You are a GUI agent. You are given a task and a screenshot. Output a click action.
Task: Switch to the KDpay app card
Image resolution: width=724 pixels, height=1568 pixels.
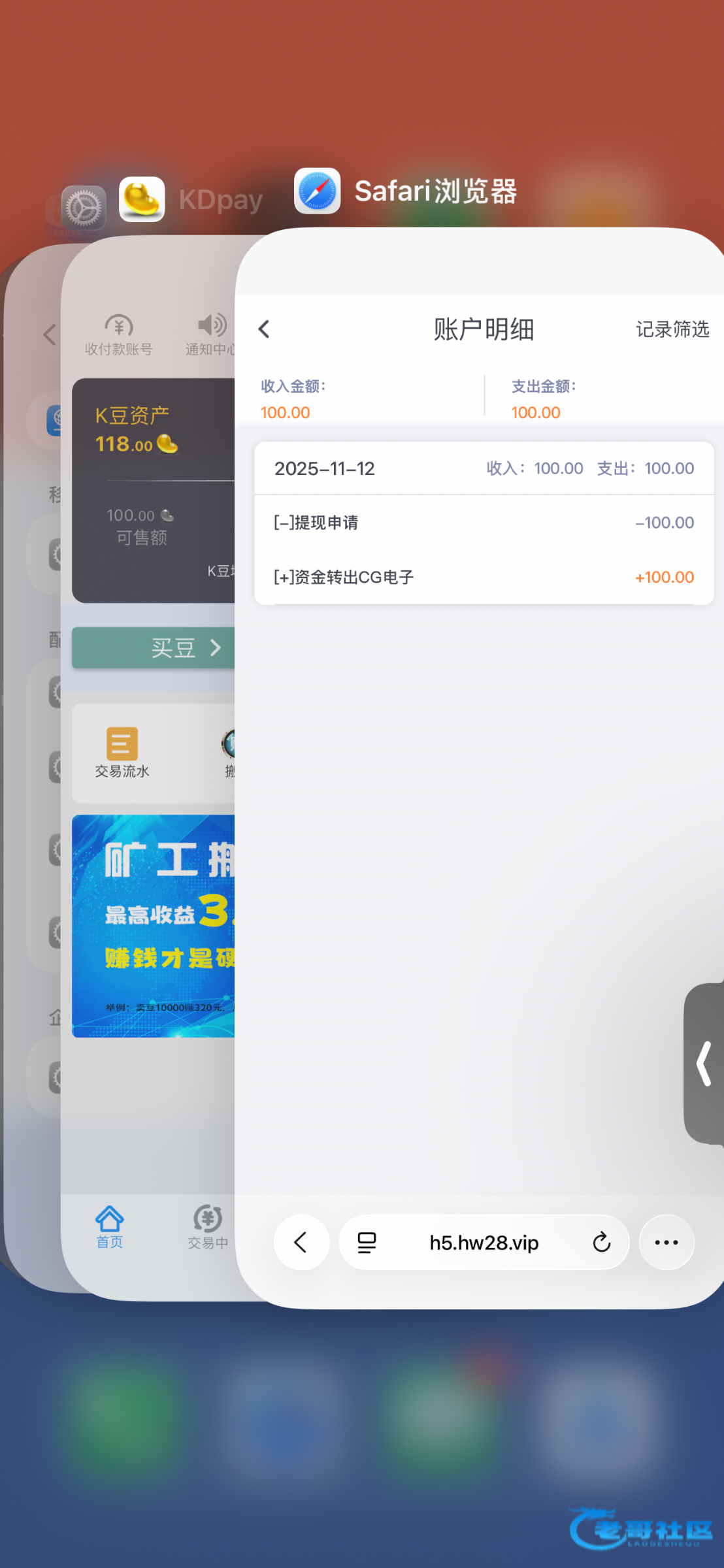[x=148, y=768]
